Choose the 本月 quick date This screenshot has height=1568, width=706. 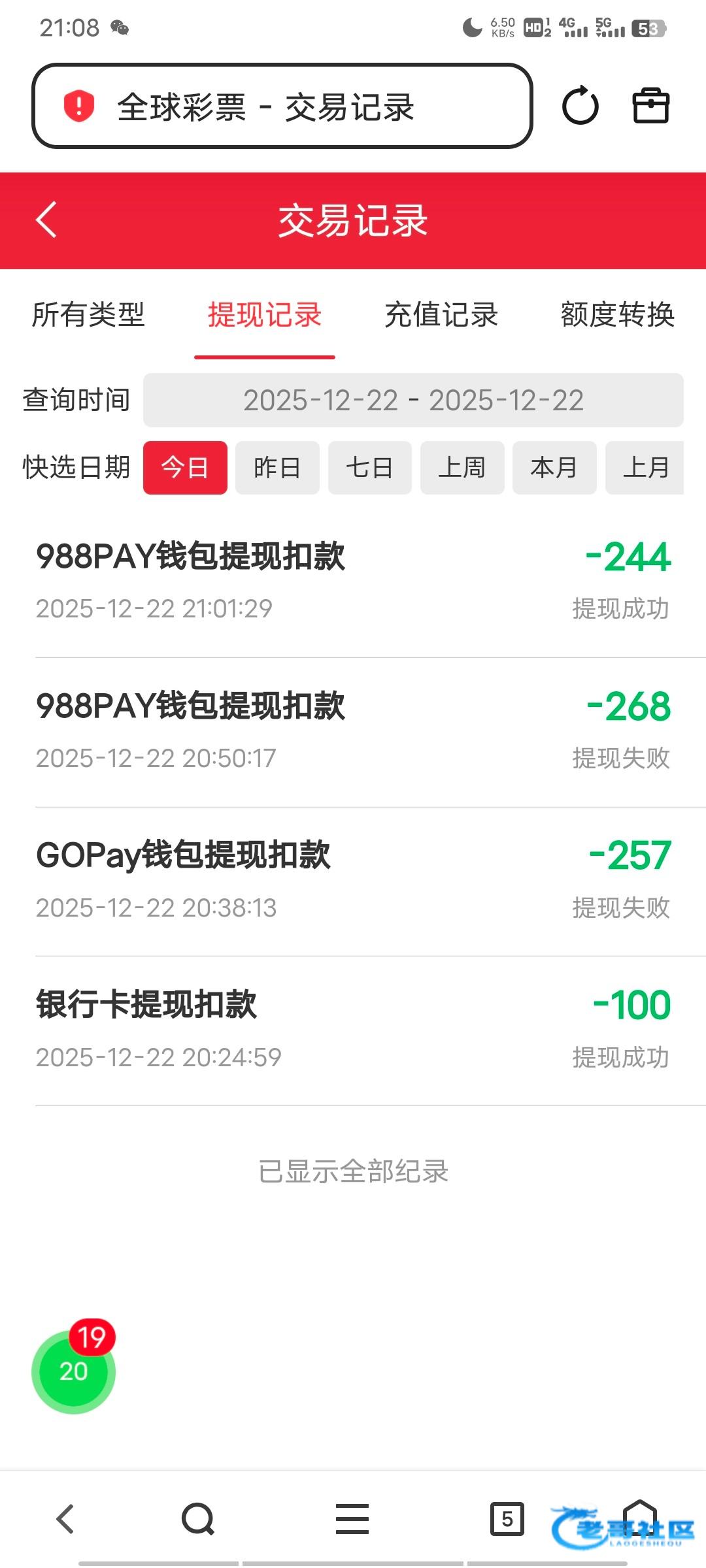click(x=554, y=468)
